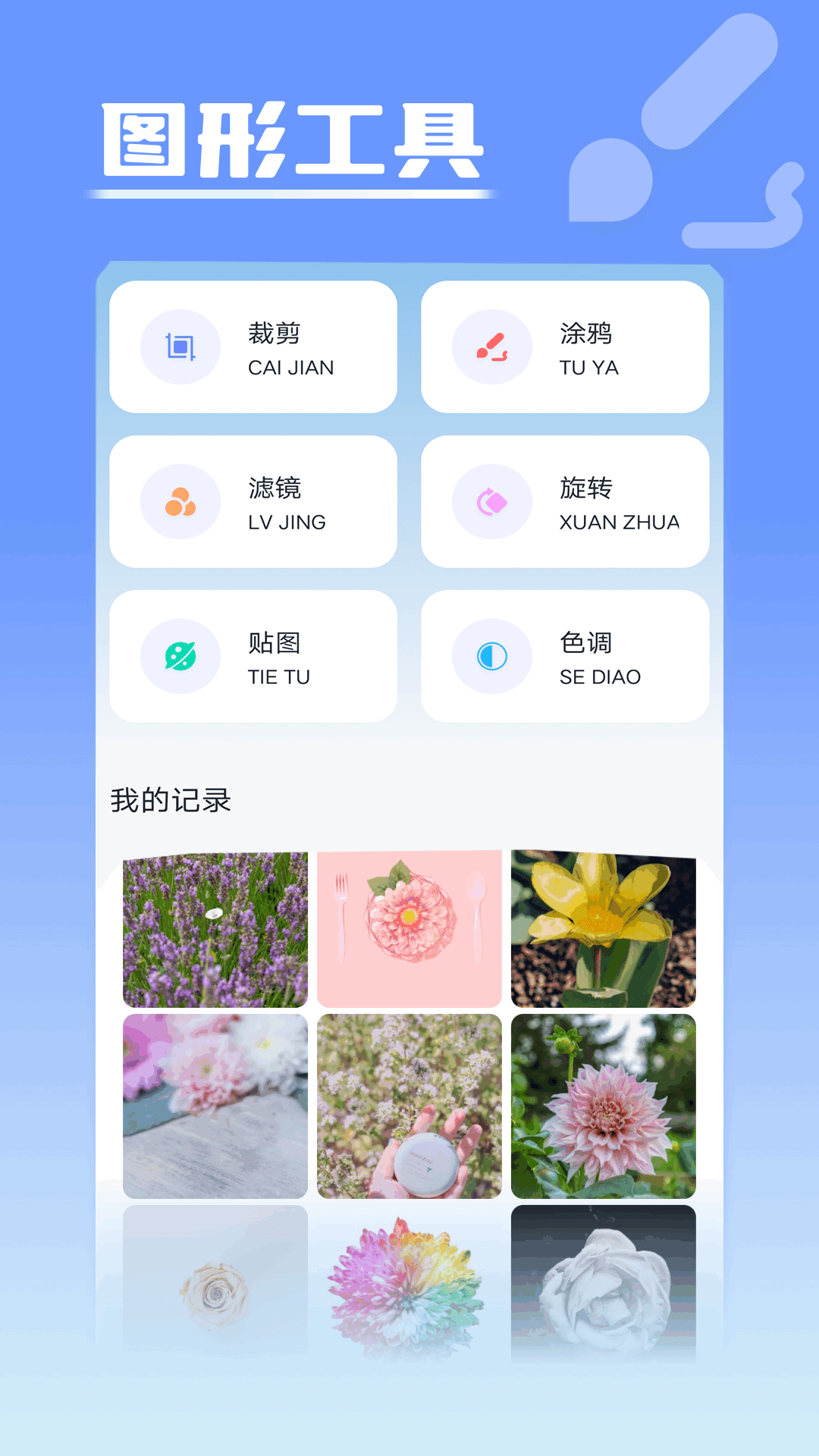Open the 涂鸦 doodle brush icon
The height and width of the screenshot is (1456, 819).
coord(491,345)
